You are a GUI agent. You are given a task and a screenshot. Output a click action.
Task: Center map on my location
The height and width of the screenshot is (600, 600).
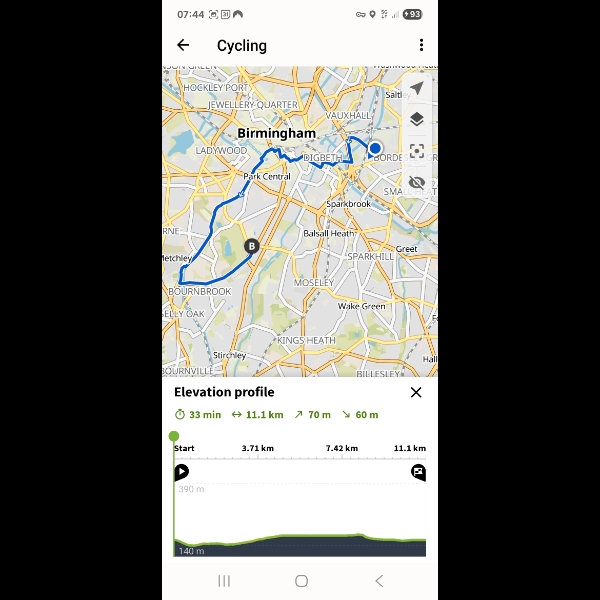tap(417, 88)
